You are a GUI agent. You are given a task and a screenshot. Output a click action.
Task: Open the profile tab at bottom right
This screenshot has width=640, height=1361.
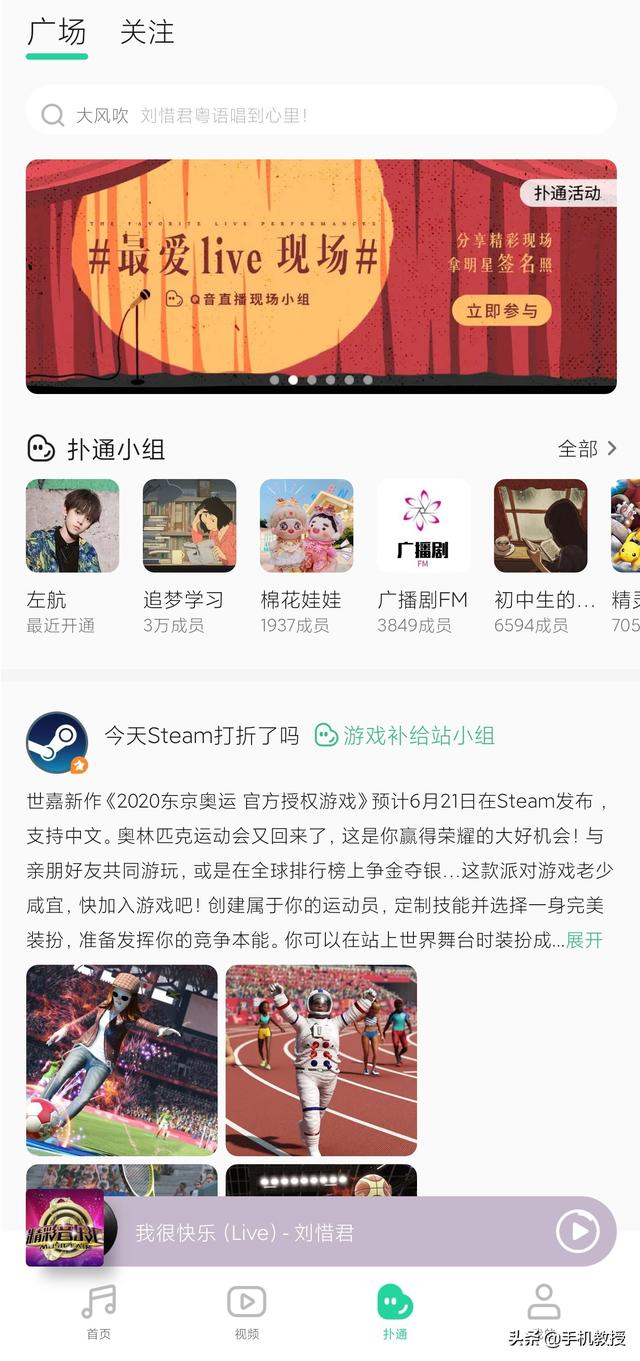[x=543, y=1309]
